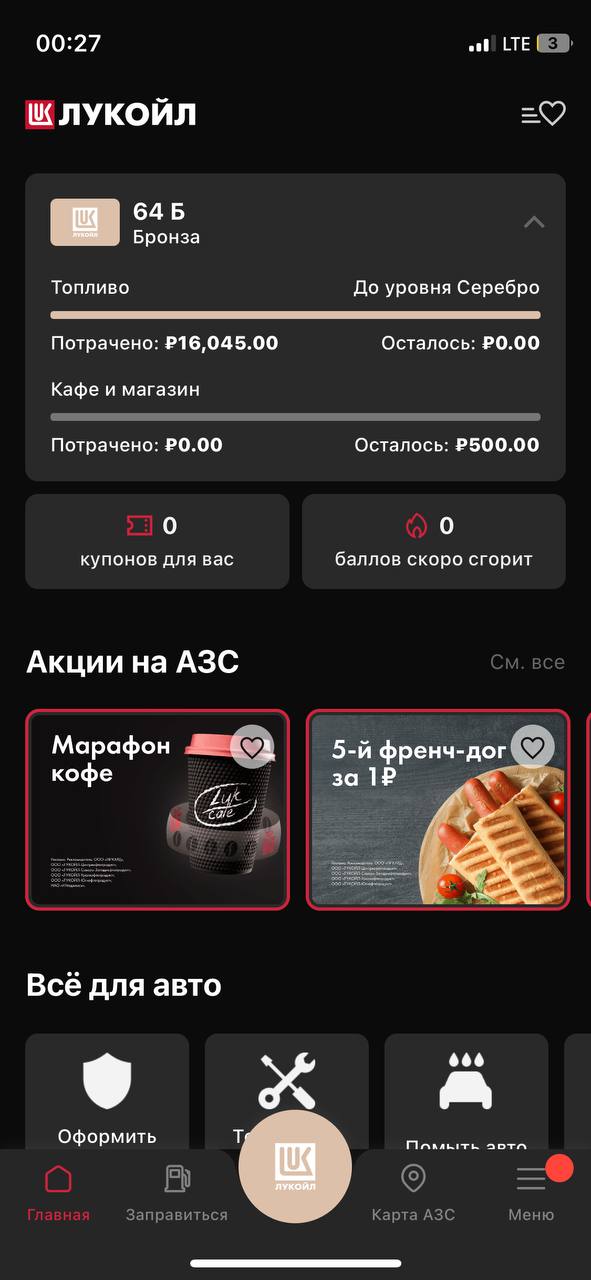Favorite the 5-й френч-дог offer
Screen dimensions: 591x1280
pos(533,746)
